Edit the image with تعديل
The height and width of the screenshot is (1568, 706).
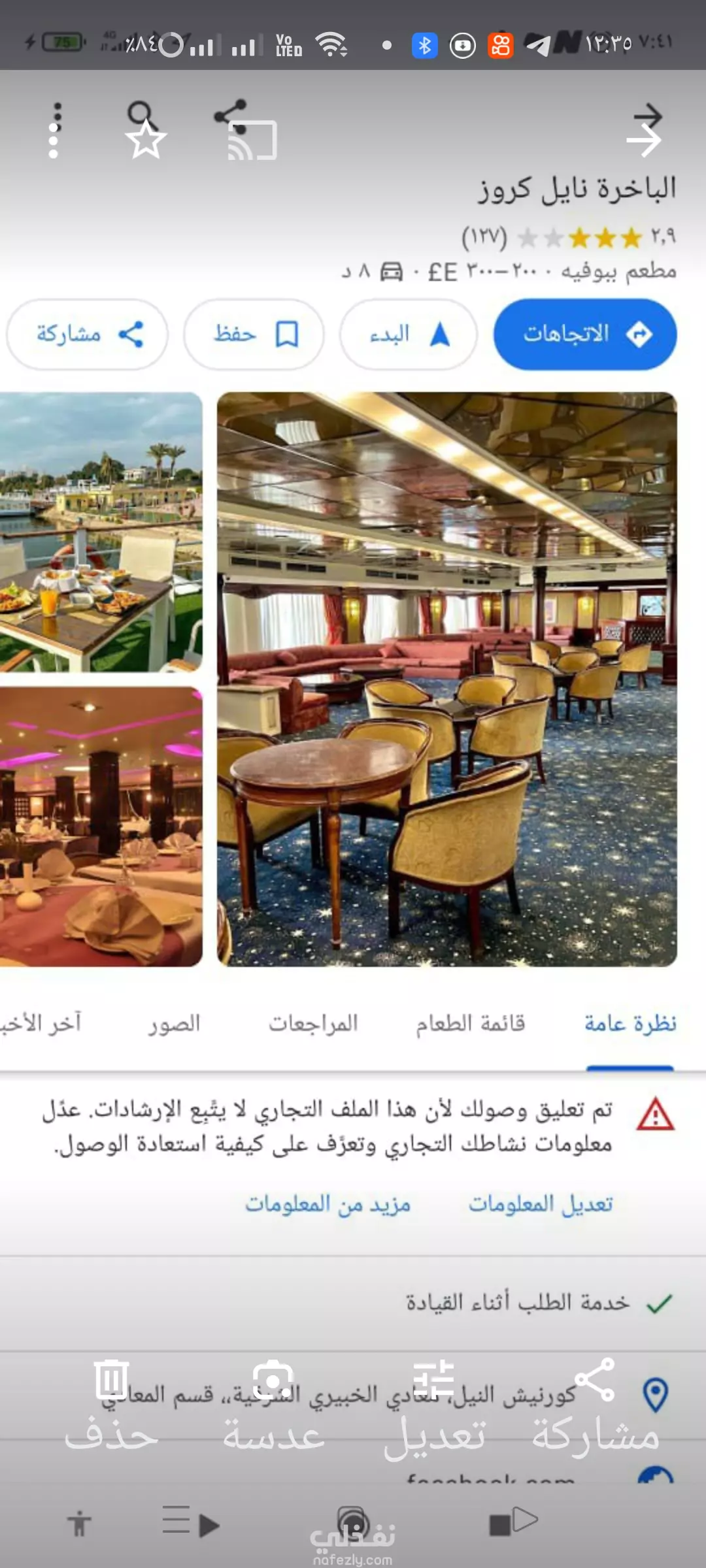pos(434,1405)
